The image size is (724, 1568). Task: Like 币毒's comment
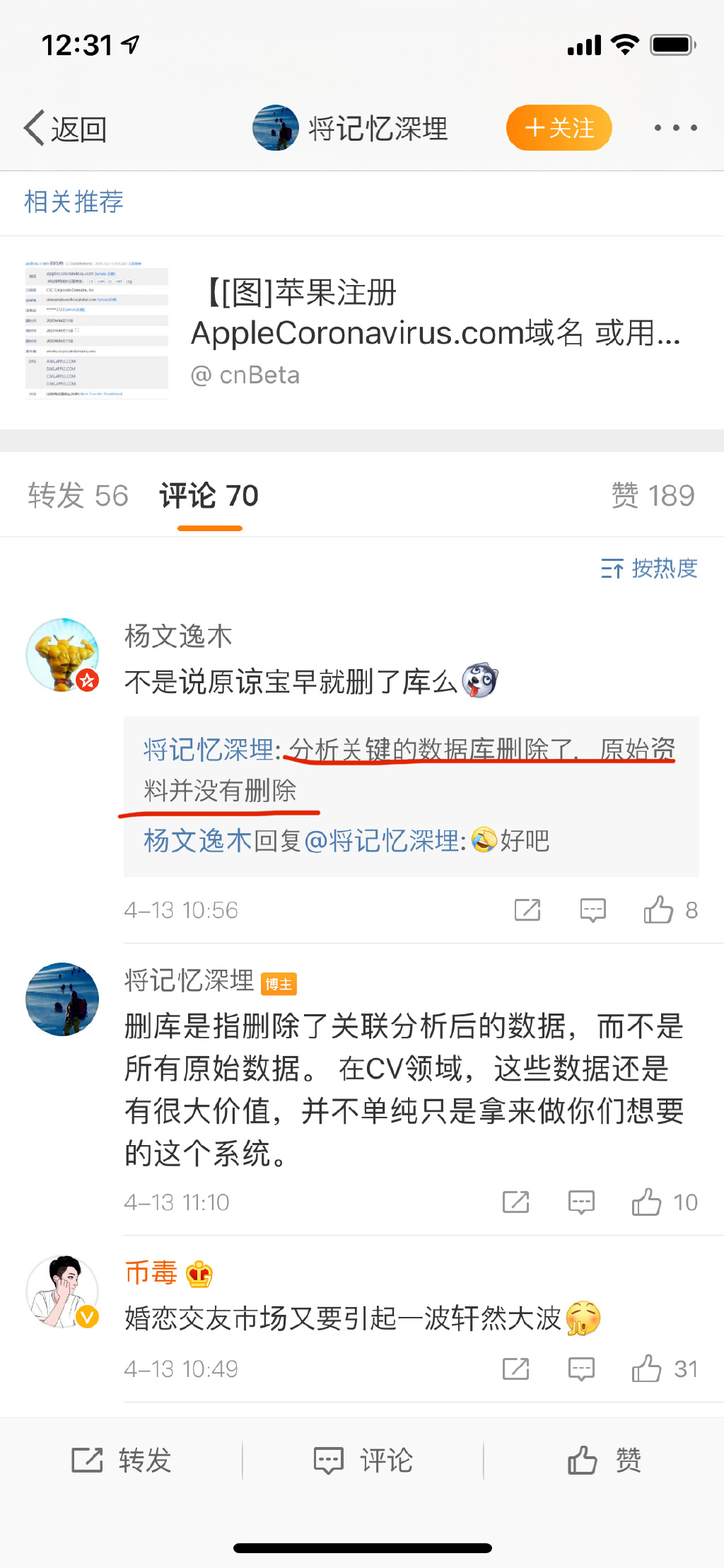(x=647, y=1369)
